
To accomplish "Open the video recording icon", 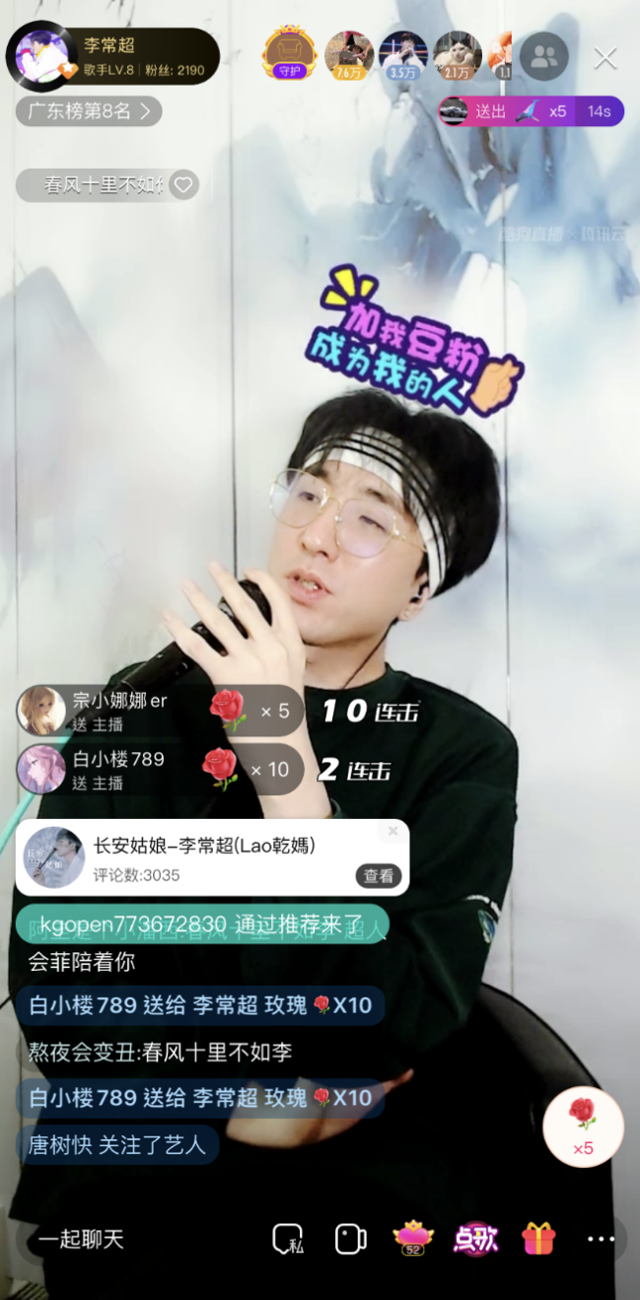I will pos(350,1240).
